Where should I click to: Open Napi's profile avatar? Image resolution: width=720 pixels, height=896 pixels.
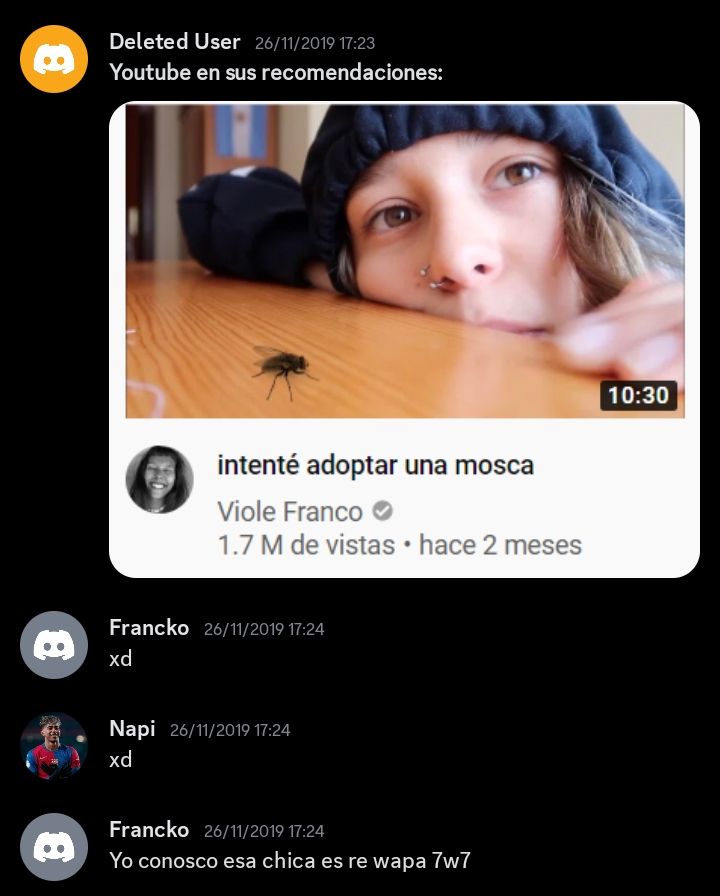(54, 746)
